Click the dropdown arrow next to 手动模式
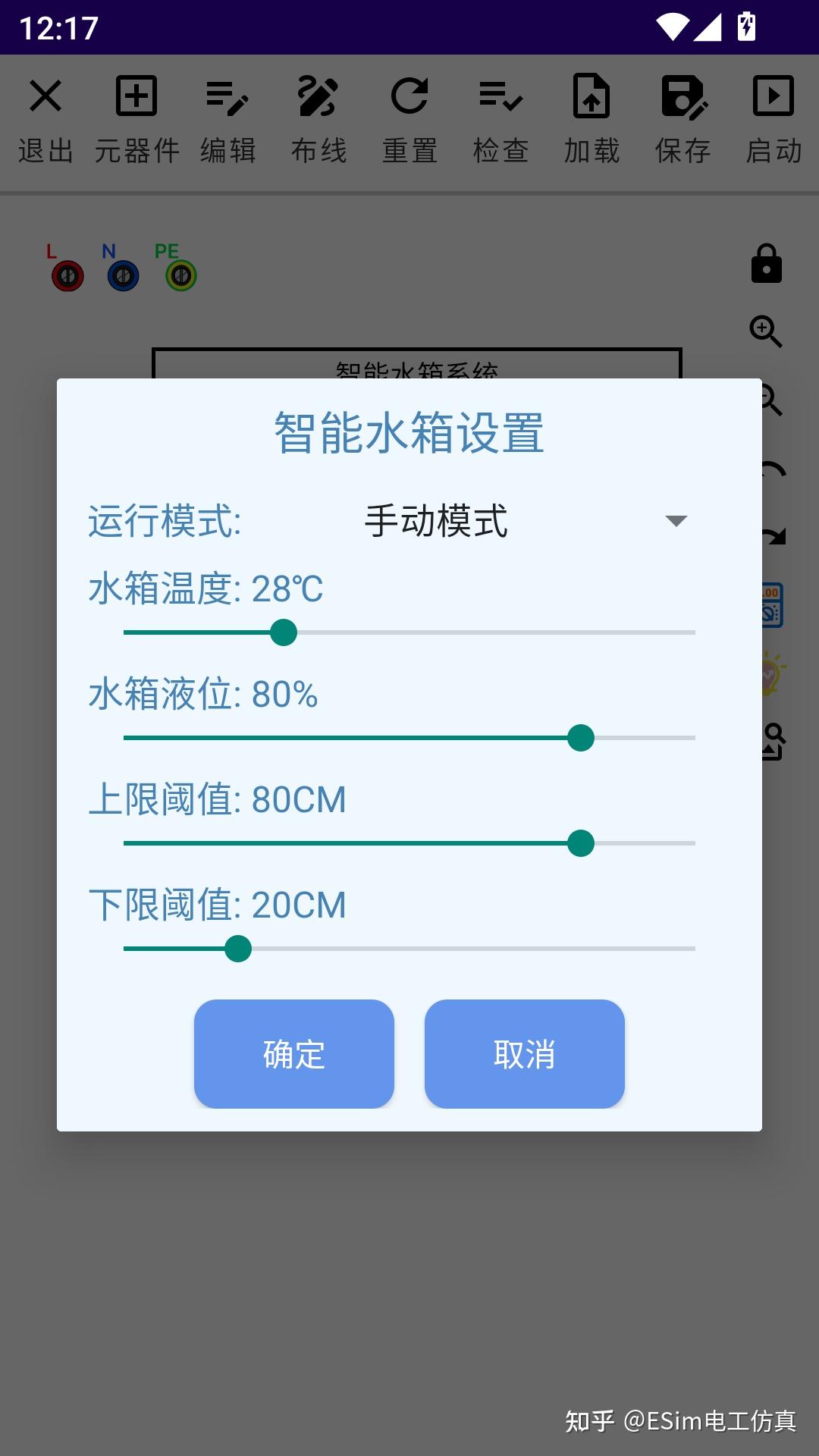Image resolution: width=819 pixels, height=1456 pixels. (677, 522)
